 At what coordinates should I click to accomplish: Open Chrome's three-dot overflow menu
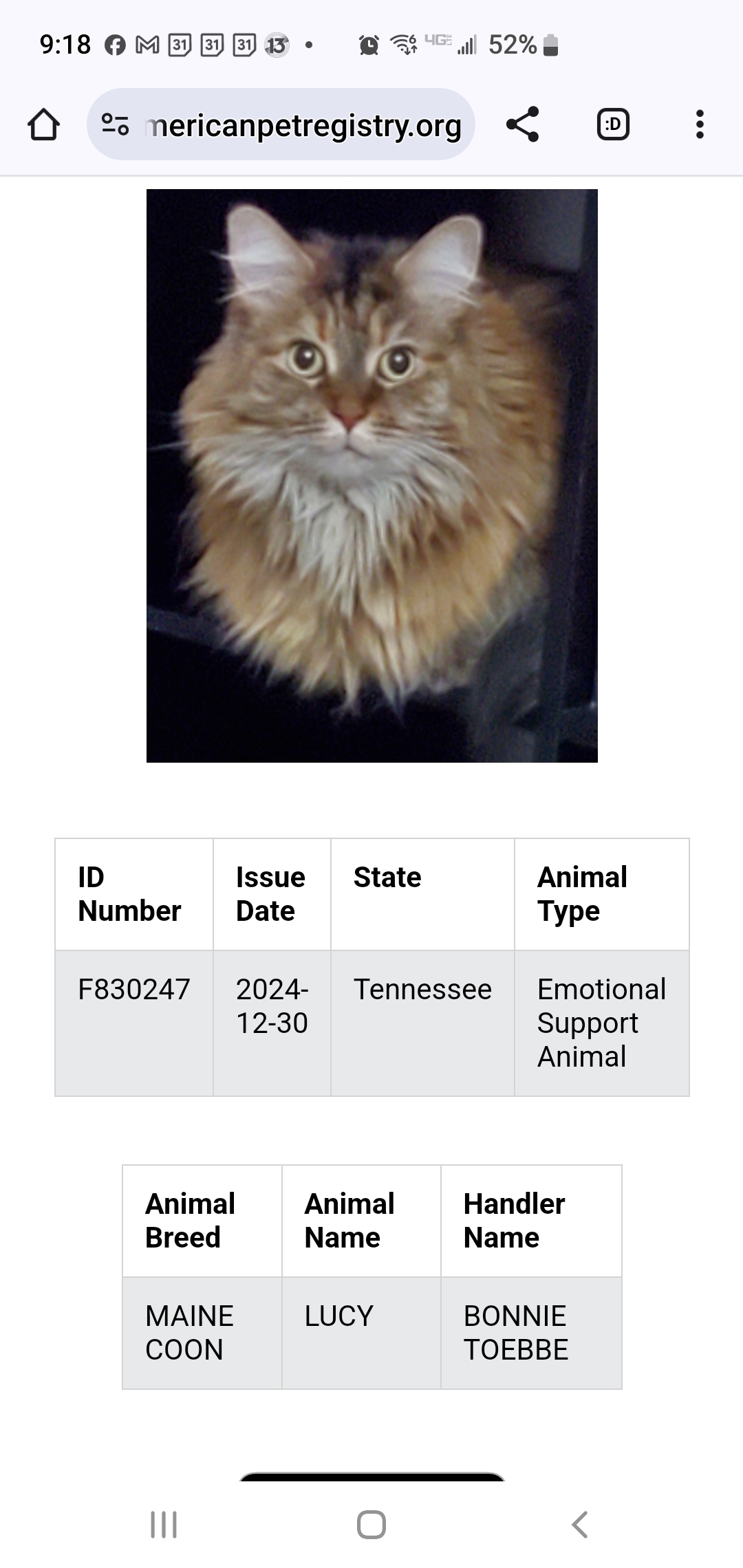pyautogui.click(x=700, y=124)
